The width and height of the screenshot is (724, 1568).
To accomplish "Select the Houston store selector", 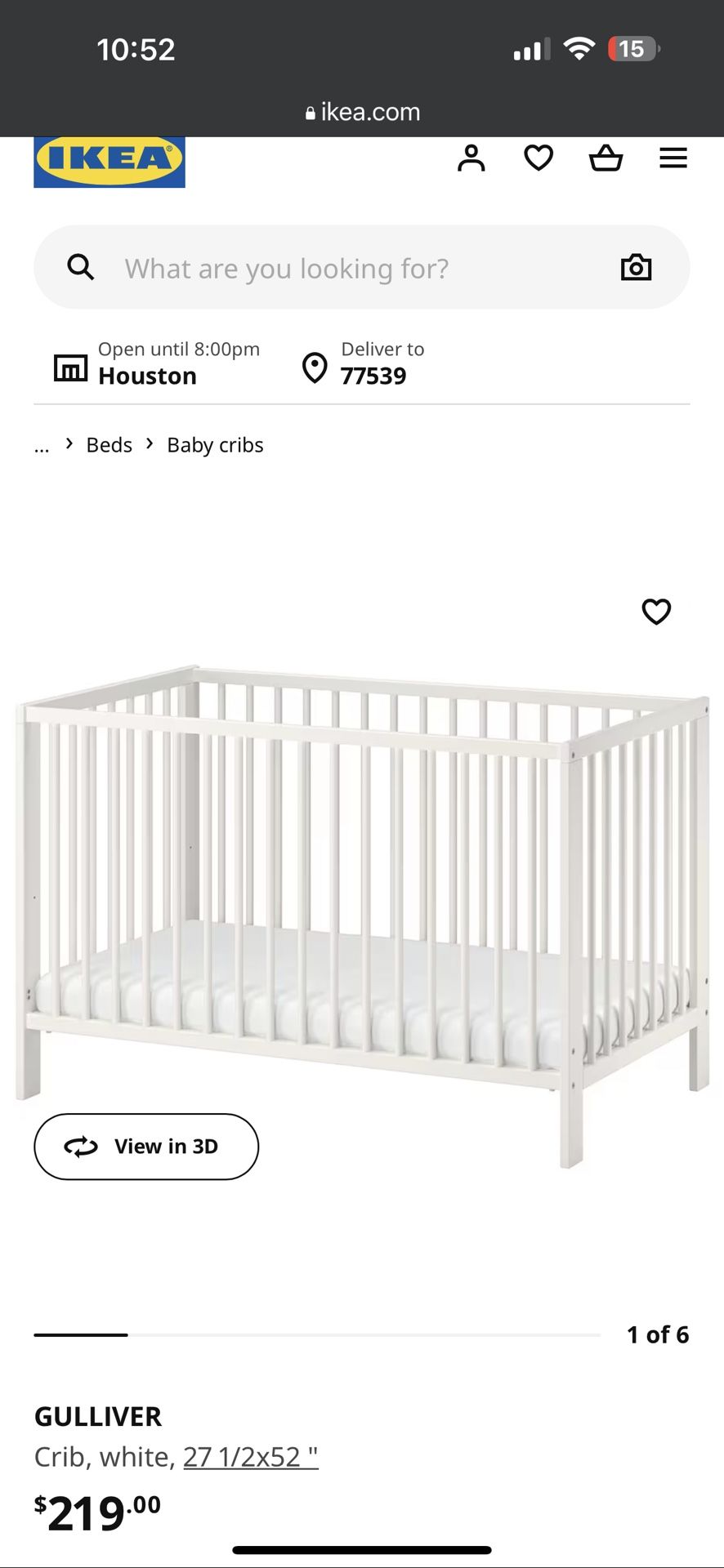I will (x=157, y=363).
